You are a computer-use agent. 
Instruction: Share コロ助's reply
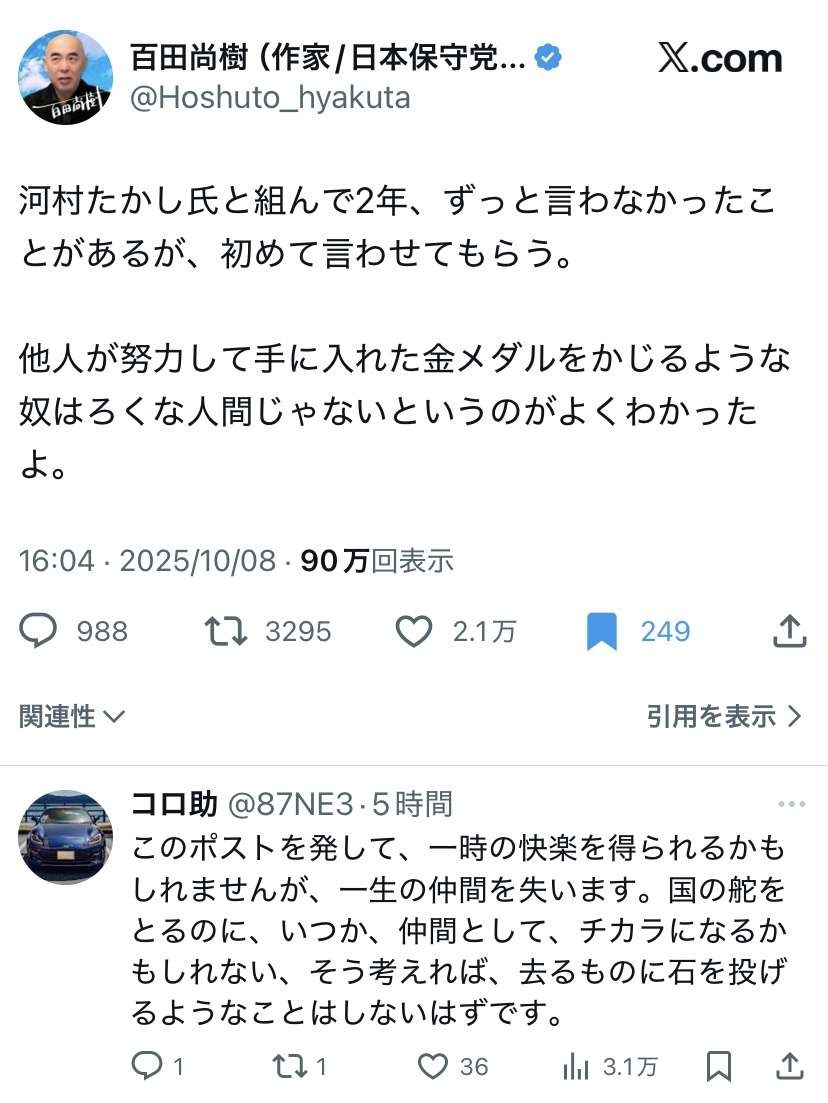(x=789, y=1067)
